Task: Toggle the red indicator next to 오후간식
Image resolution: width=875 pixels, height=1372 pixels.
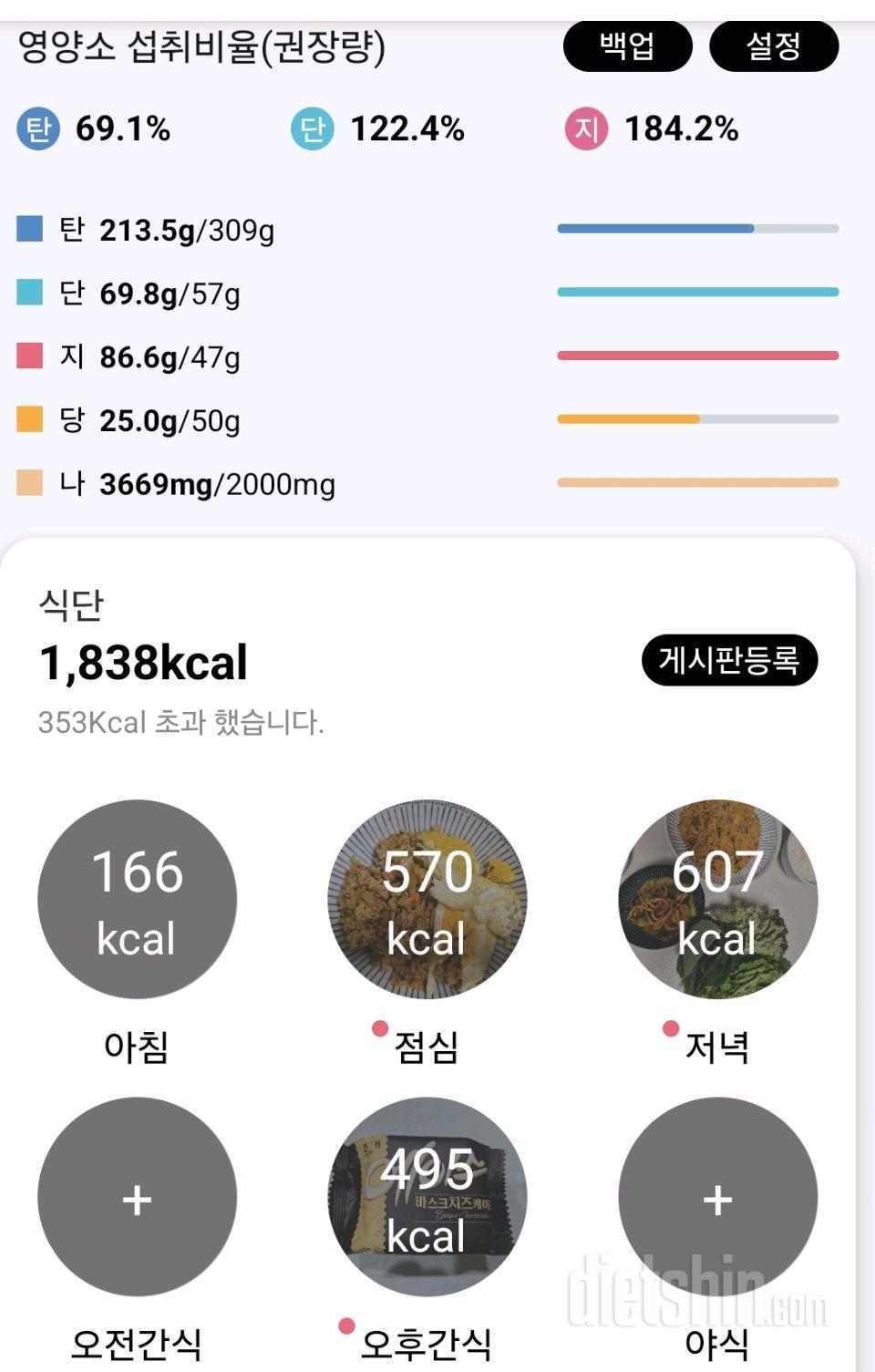Action: [x=346, y=1326]
